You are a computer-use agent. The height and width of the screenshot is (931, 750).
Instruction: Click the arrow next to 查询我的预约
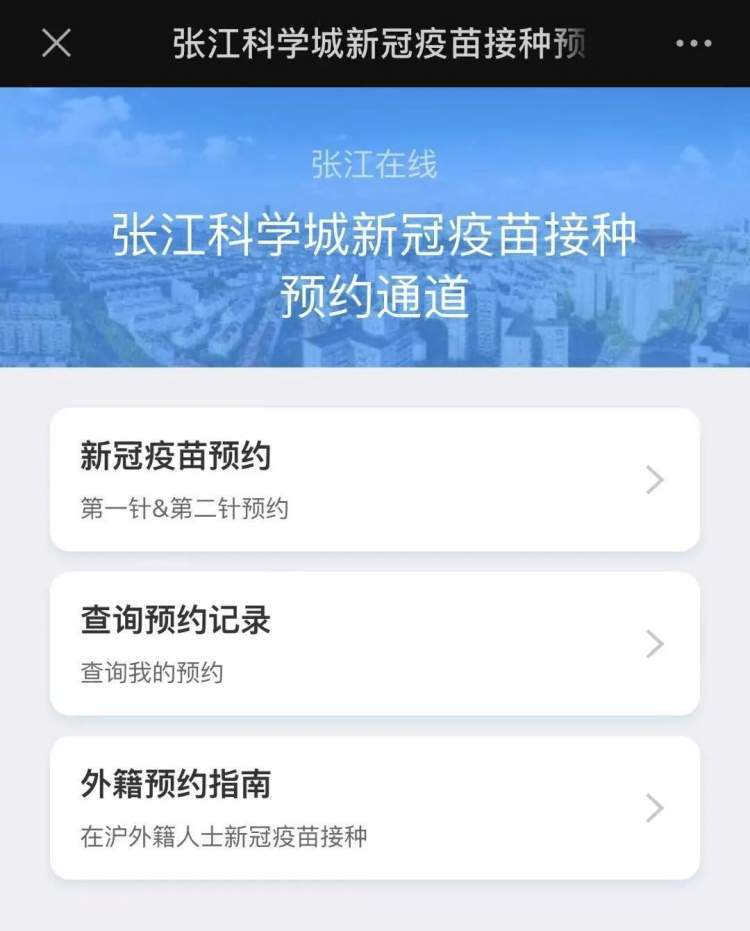[655, 644]
